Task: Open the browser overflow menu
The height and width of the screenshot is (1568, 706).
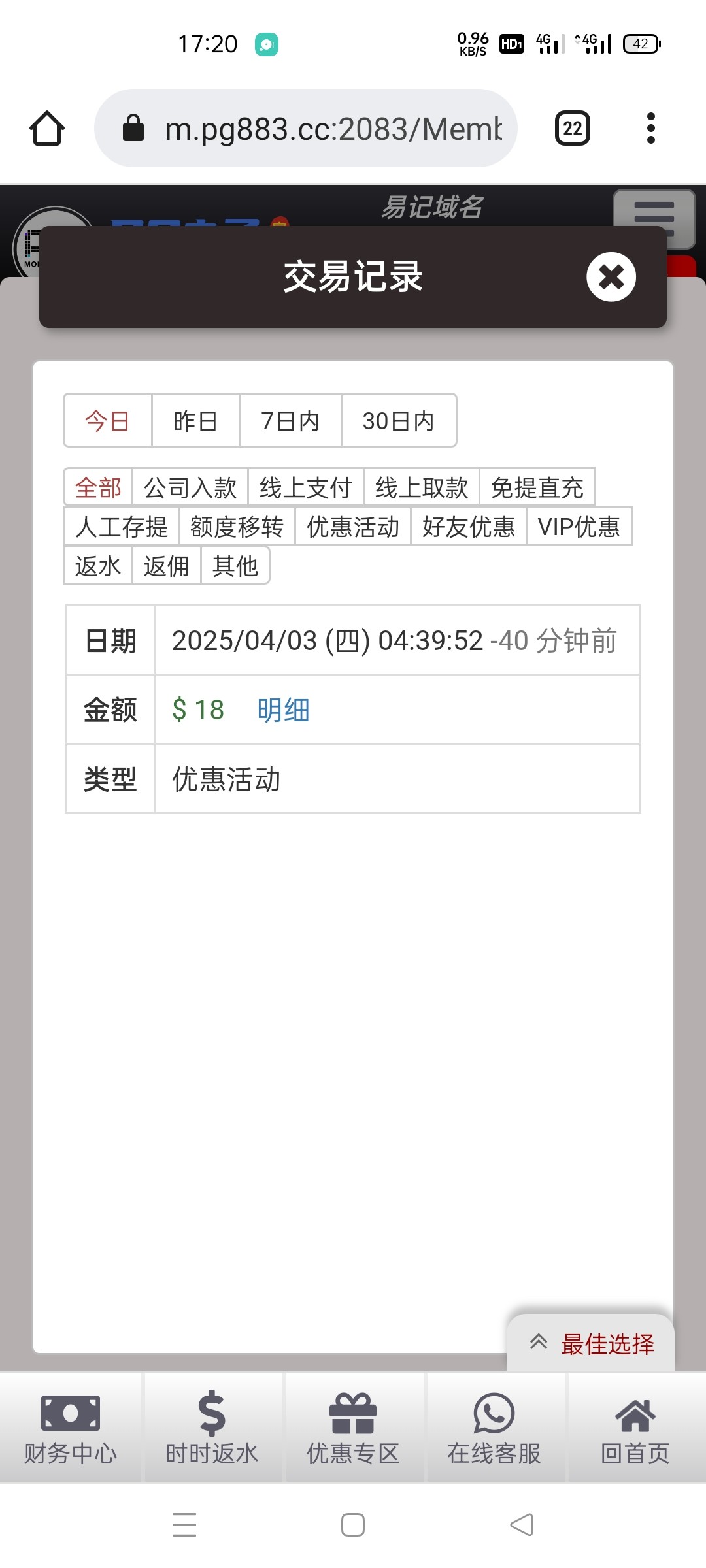Action: click(650, 129)
